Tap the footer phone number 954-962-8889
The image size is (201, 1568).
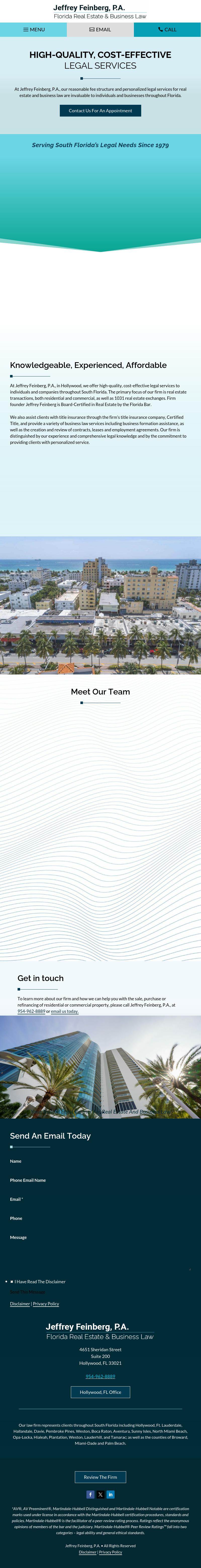pos(100,1376)
